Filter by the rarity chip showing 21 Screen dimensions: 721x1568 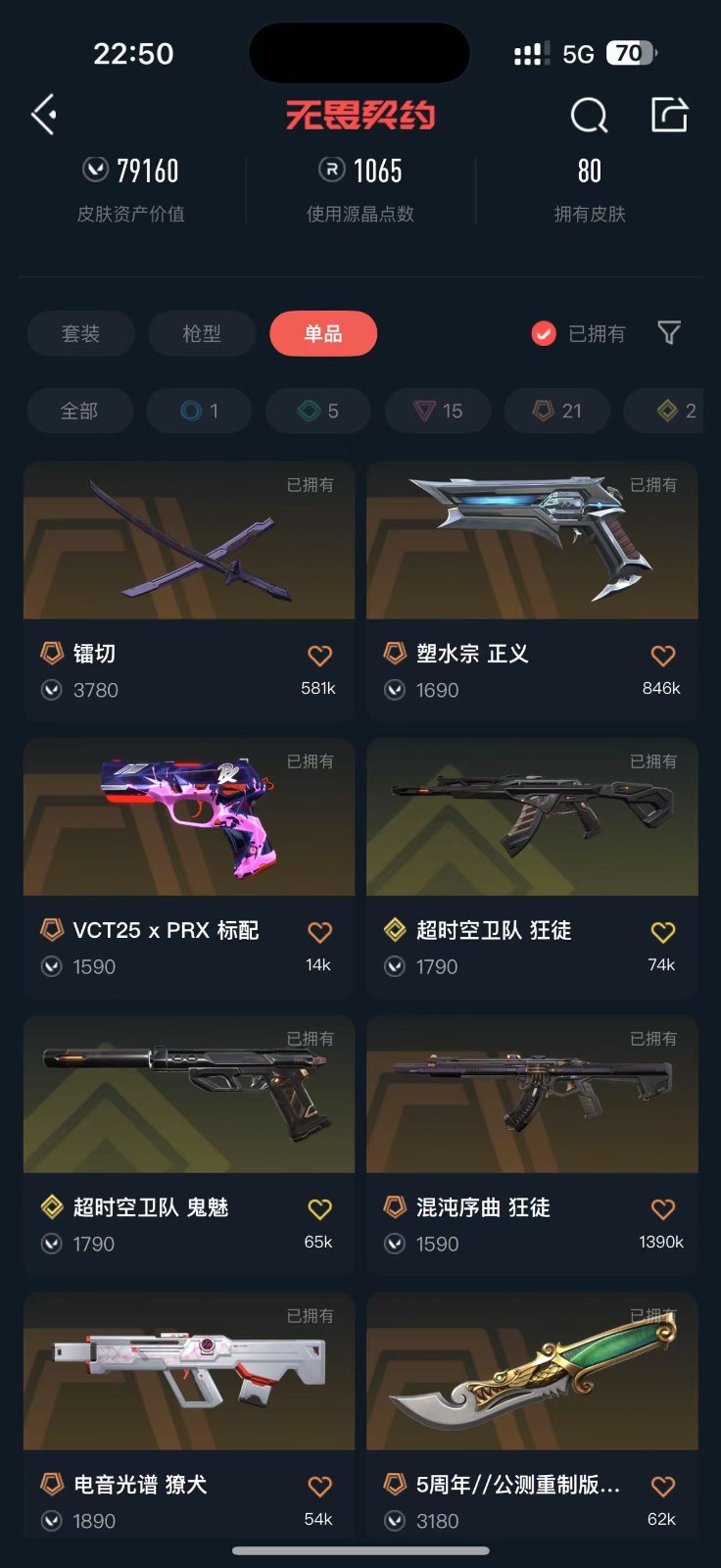[x=557, y=411]
